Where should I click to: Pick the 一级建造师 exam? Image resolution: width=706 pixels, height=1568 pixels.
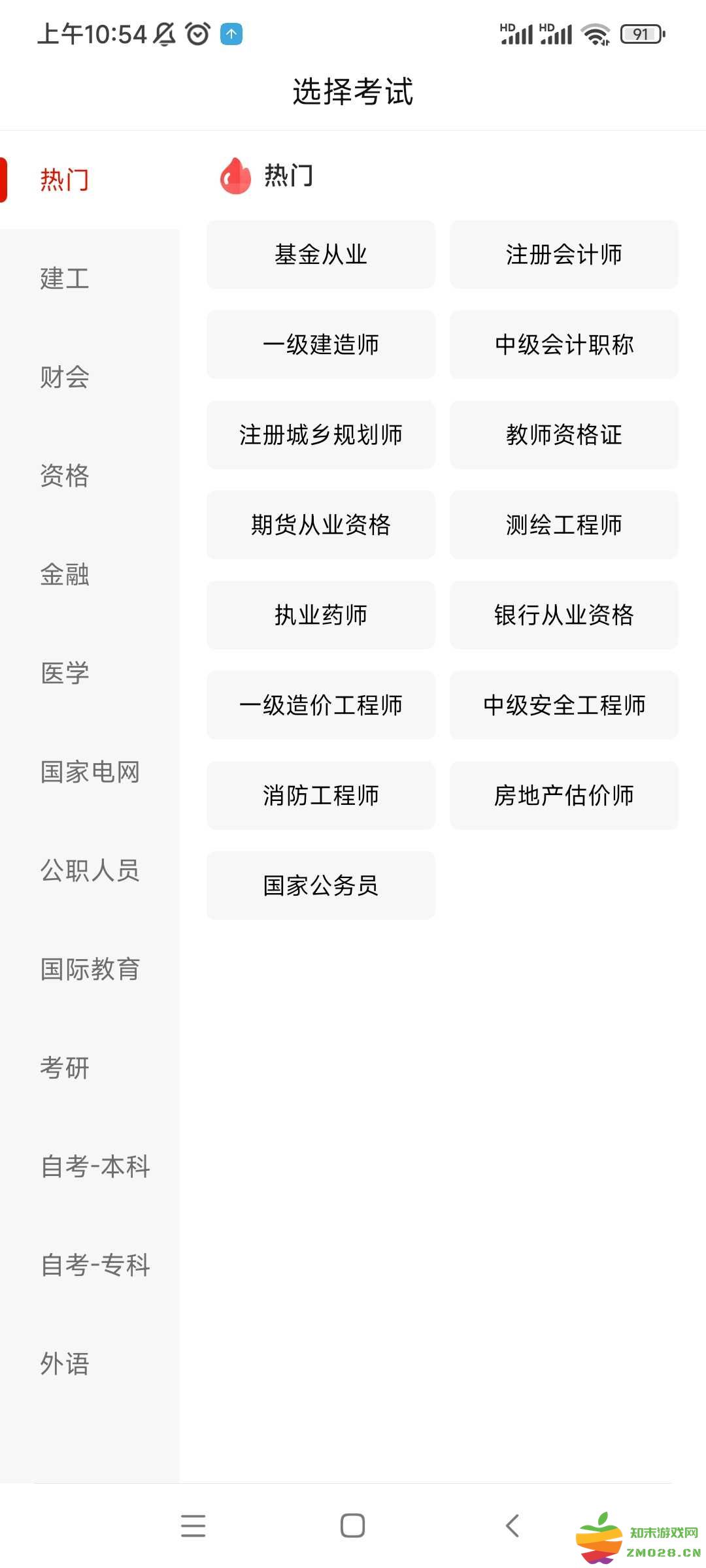point(321,344)
